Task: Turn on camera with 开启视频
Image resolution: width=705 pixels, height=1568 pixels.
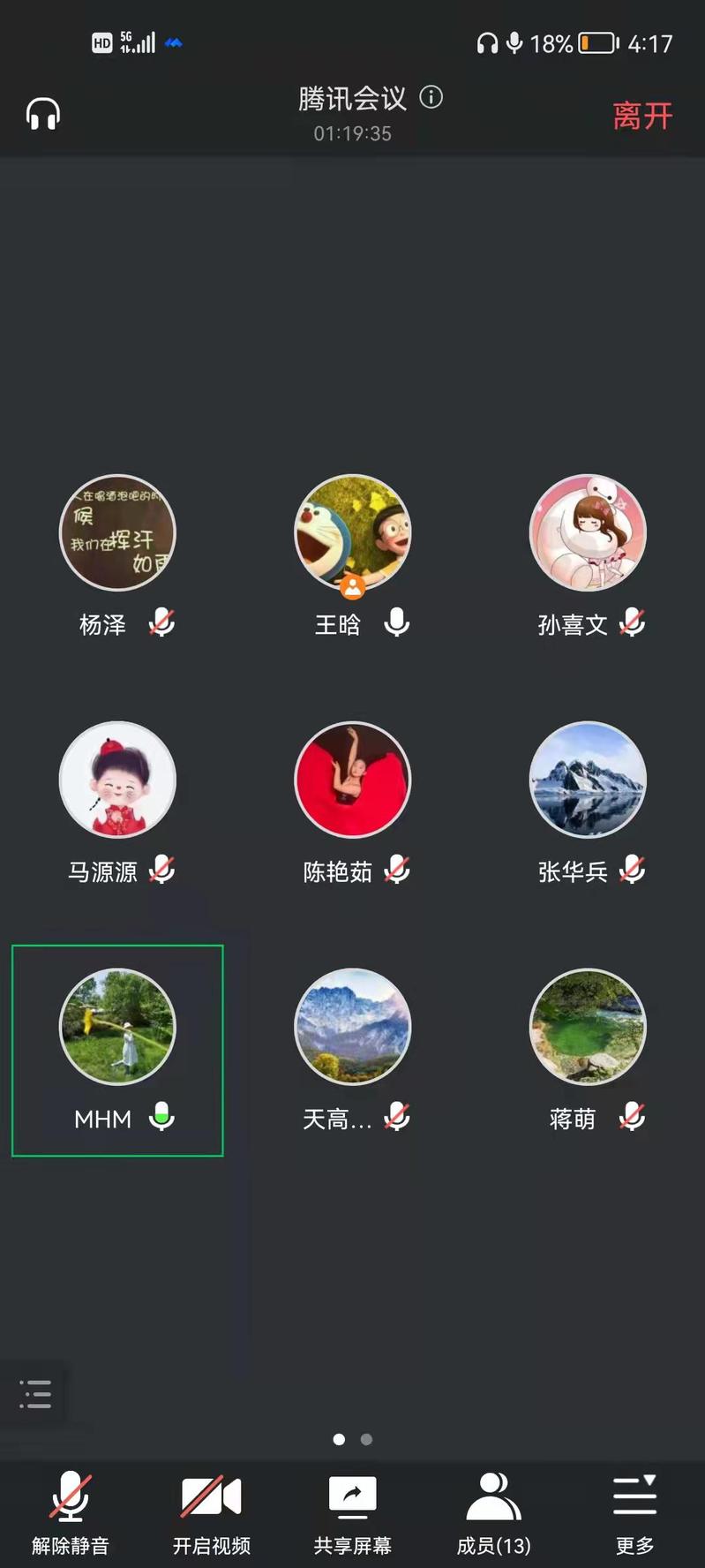Action: [212, 1513]
